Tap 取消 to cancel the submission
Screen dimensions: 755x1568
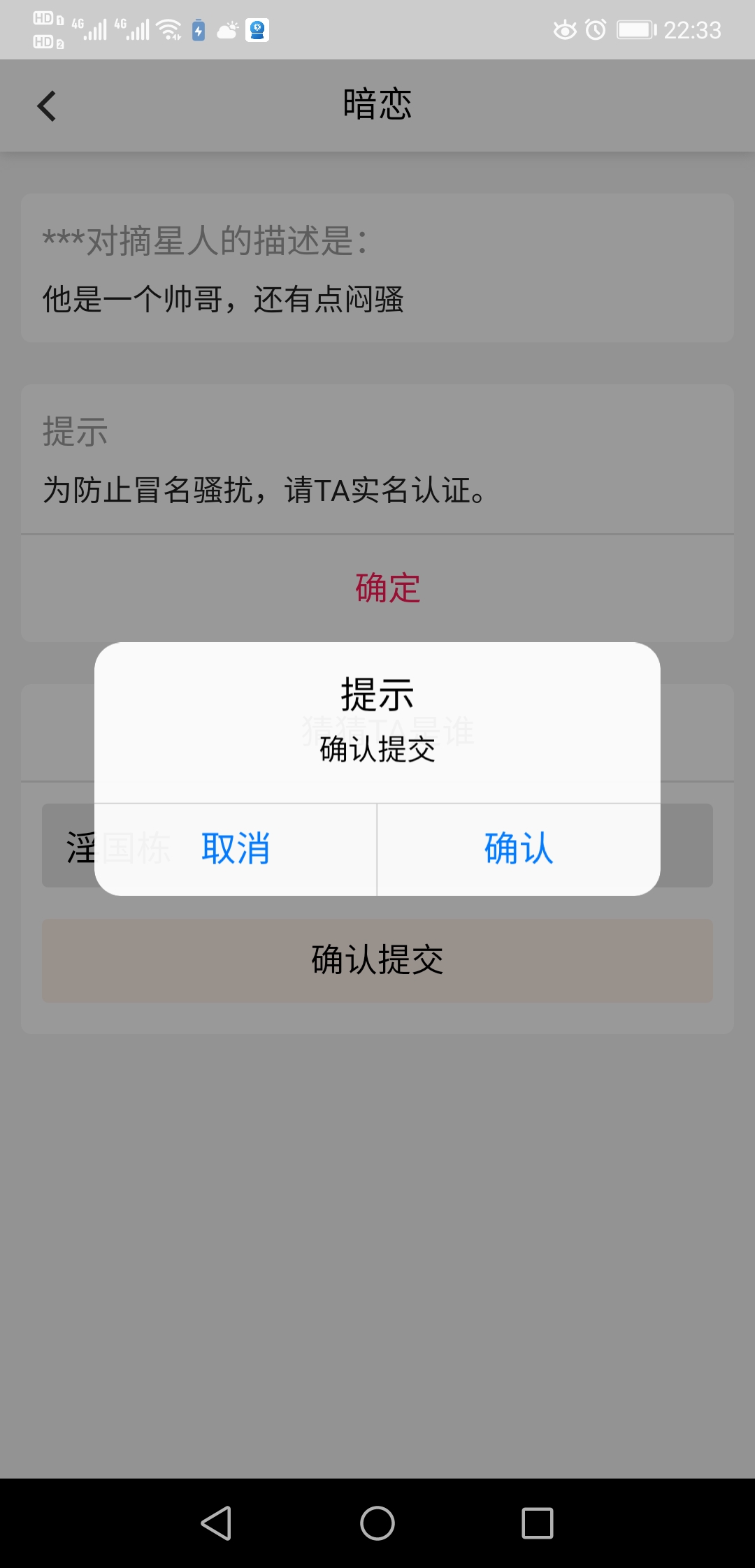click(x=236, y=849)
